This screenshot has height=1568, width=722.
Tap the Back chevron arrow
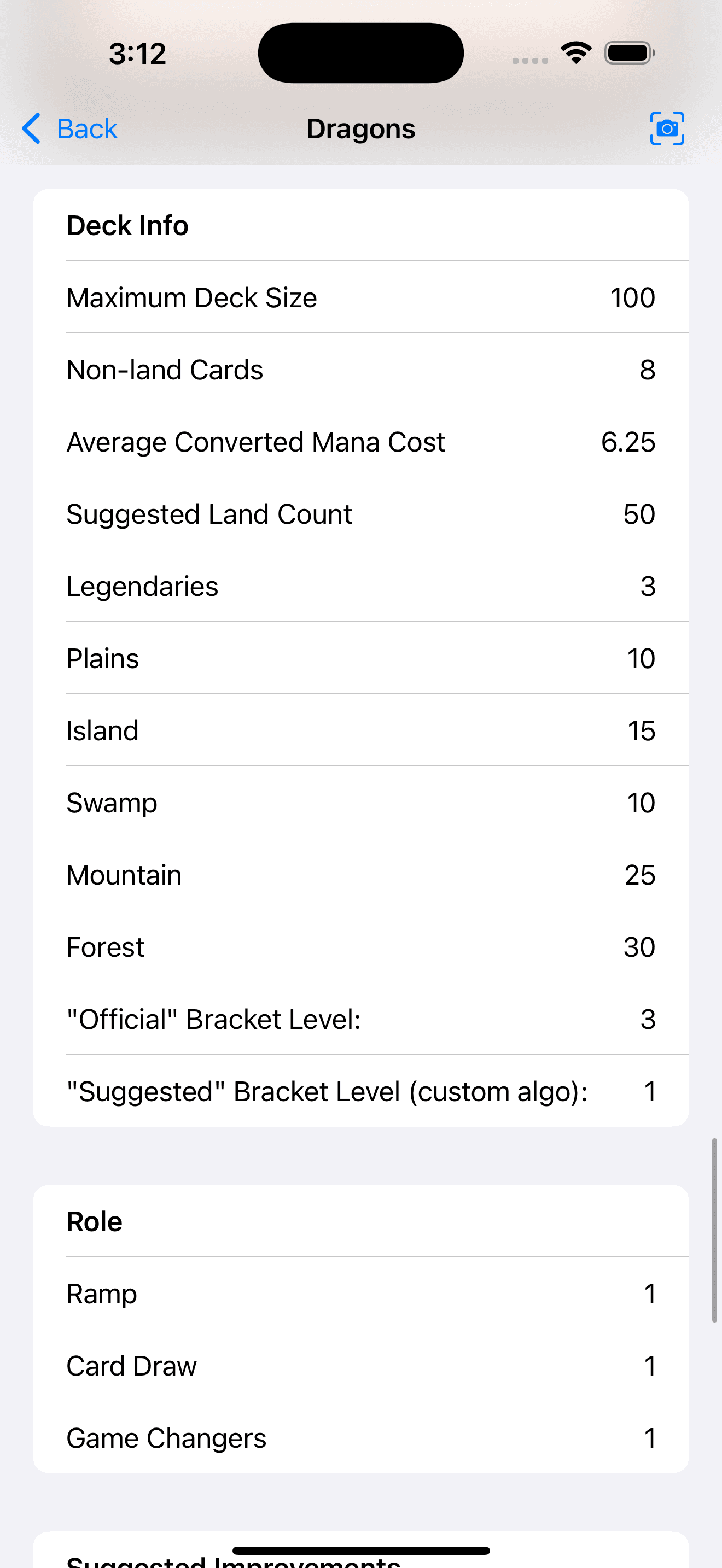[32, 128]
